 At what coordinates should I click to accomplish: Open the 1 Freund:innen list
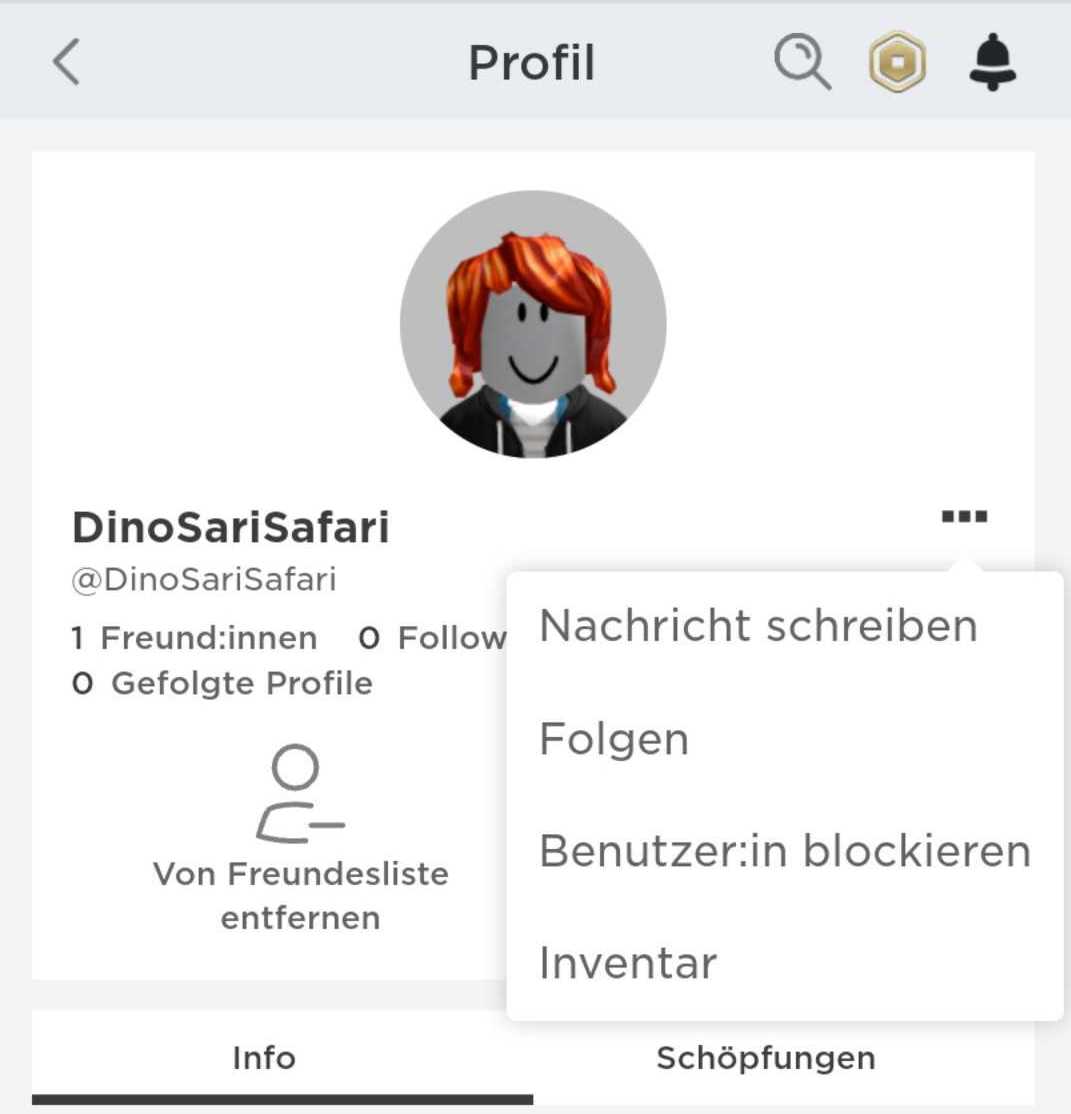pos(195,638)
